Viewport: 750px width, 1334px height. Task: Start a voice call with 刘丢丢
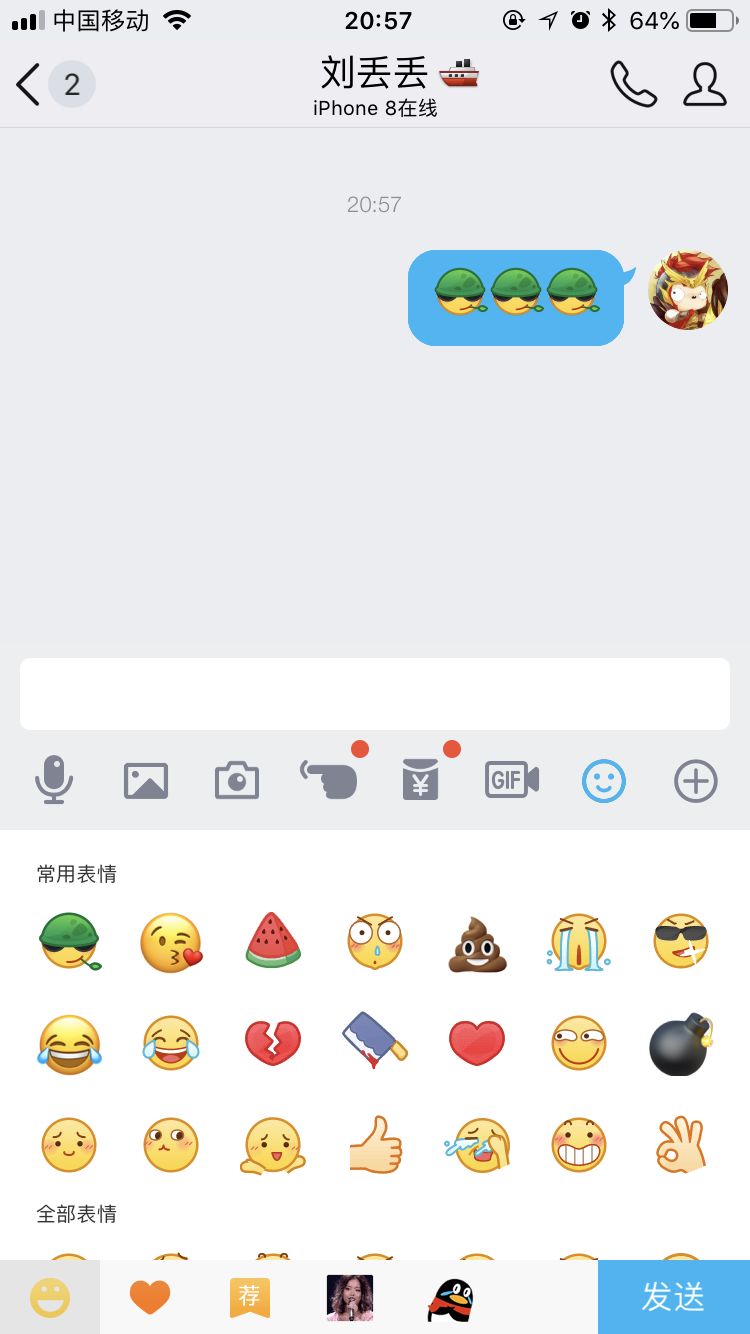pyautogui.click(x=633, y=84)
